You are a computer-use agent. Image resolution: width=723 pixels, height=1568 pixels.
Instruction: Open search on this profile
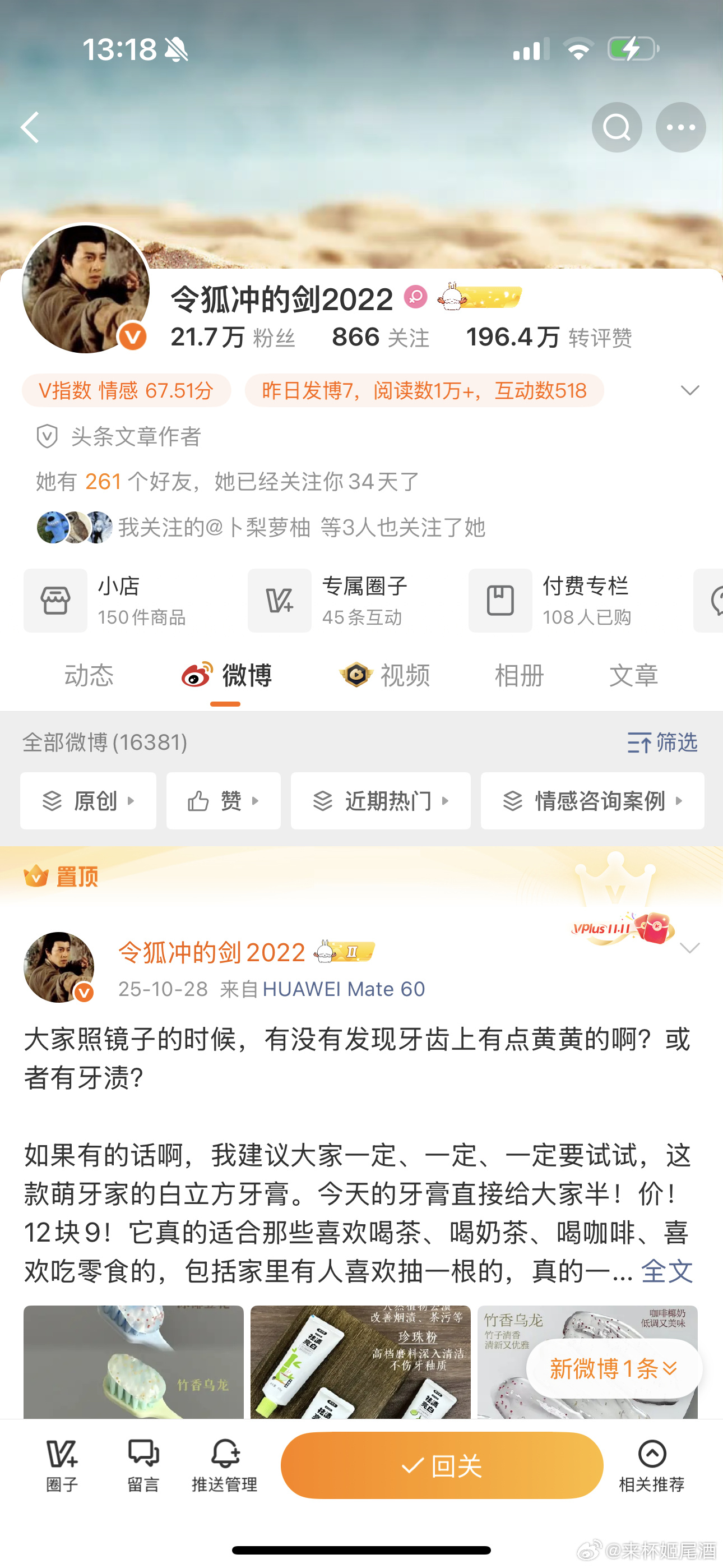(x=617, y=127)
